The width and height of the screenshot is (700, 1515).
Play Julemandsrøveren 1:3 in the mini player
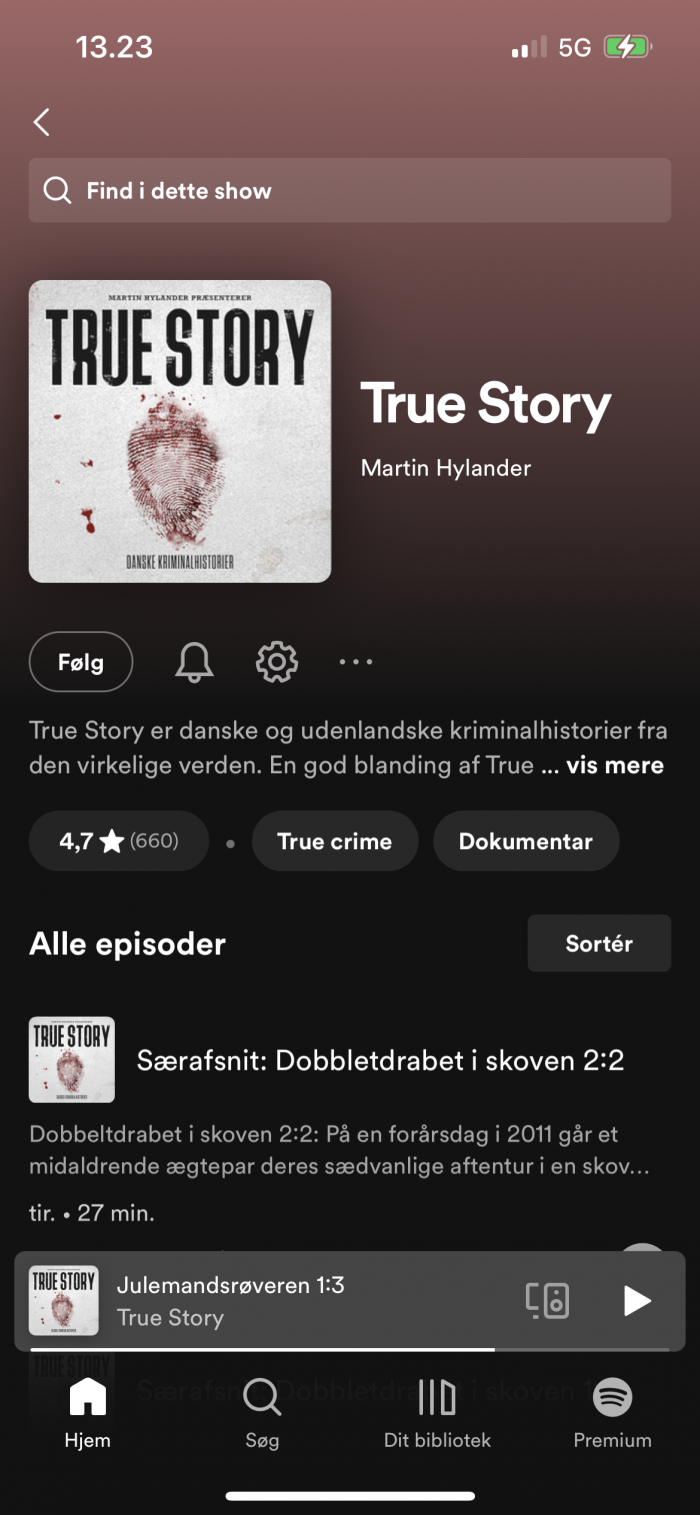click(637, 1300)
